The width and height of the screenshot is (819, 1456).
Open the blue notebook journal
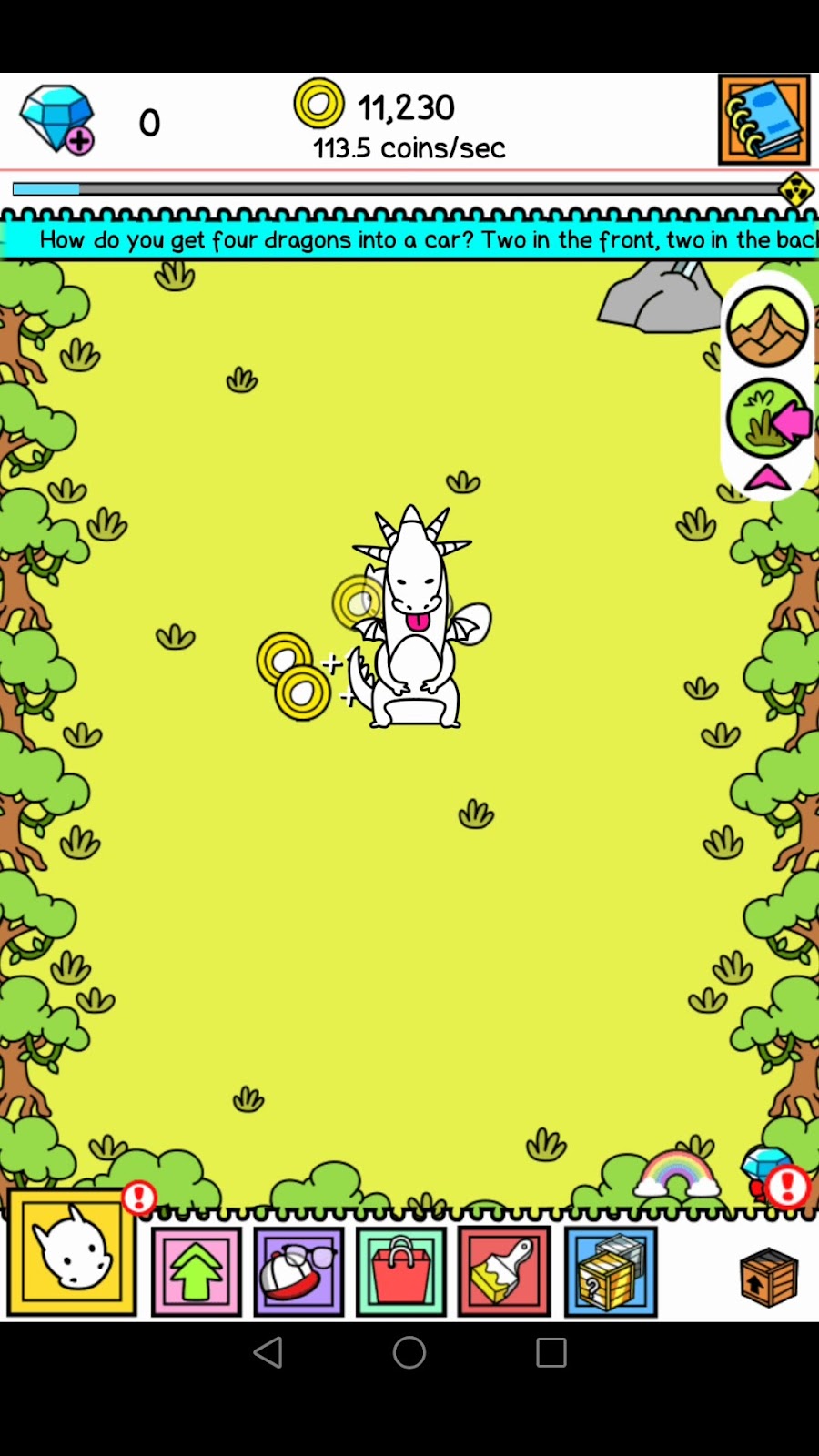point(763,120)
